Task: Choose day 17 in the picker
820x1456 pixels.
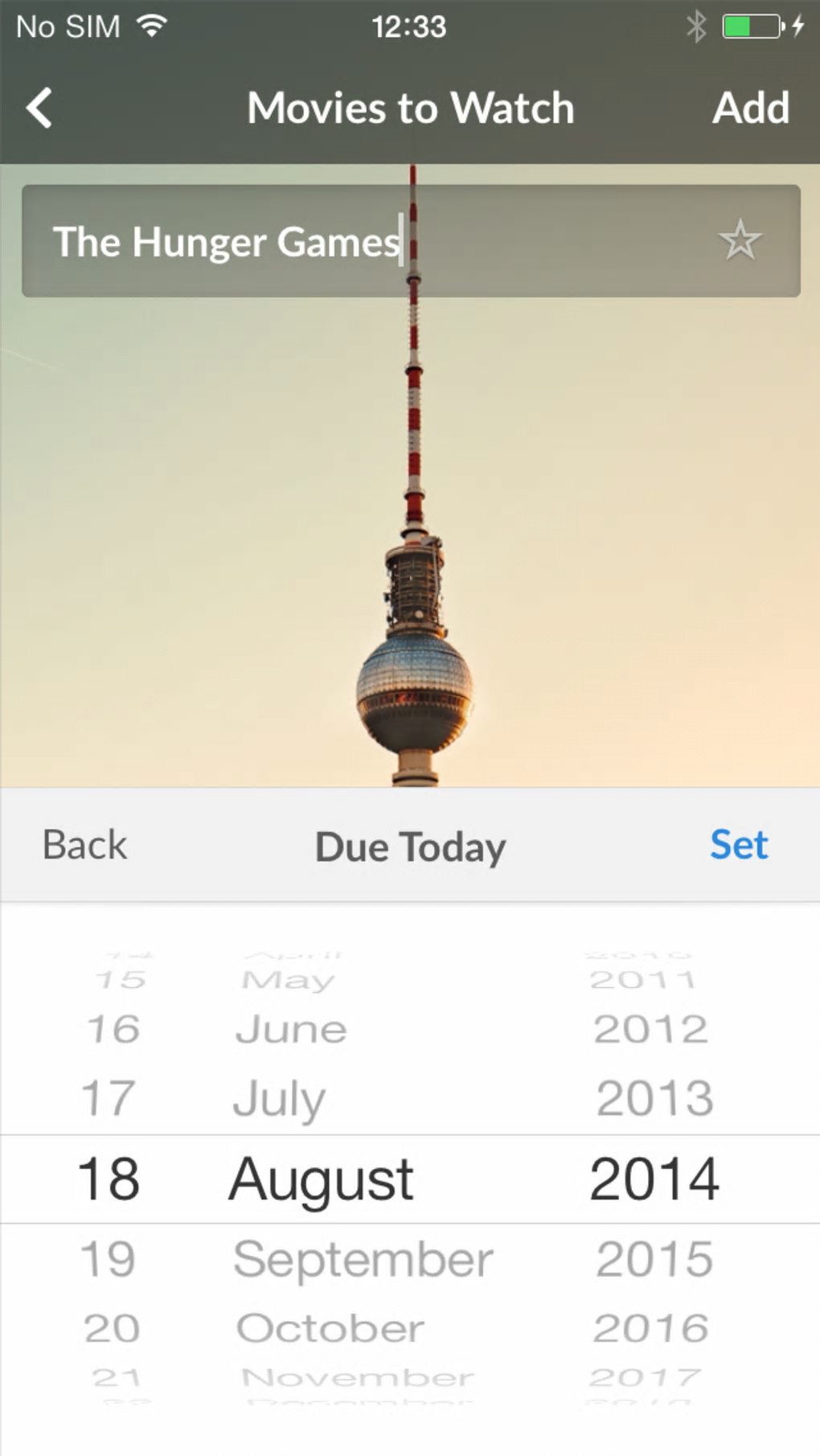Action: [107, 1098]
